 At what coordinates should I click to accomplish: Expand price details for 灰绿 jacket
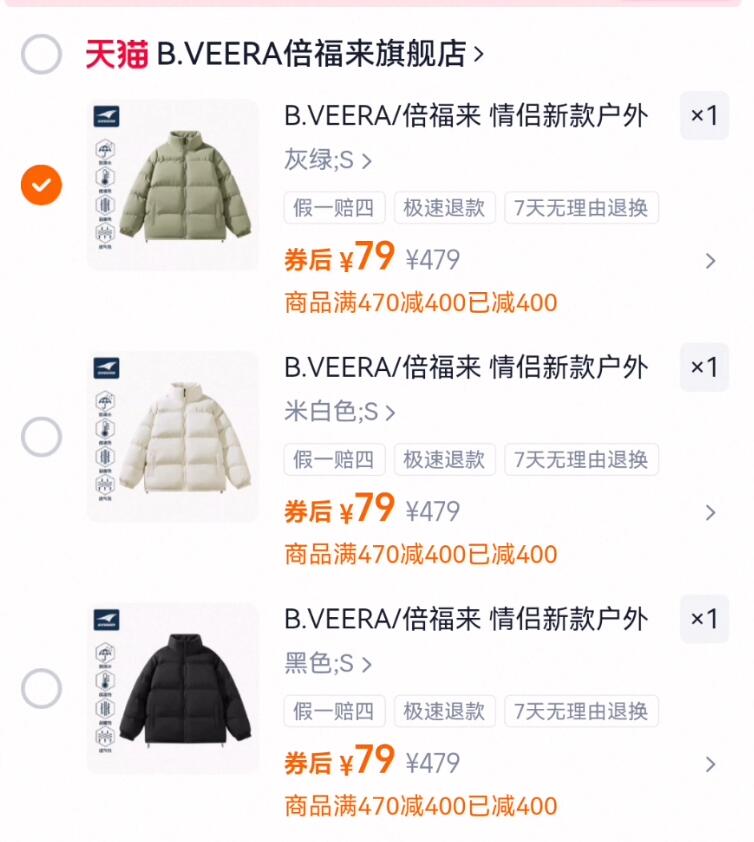710,261
